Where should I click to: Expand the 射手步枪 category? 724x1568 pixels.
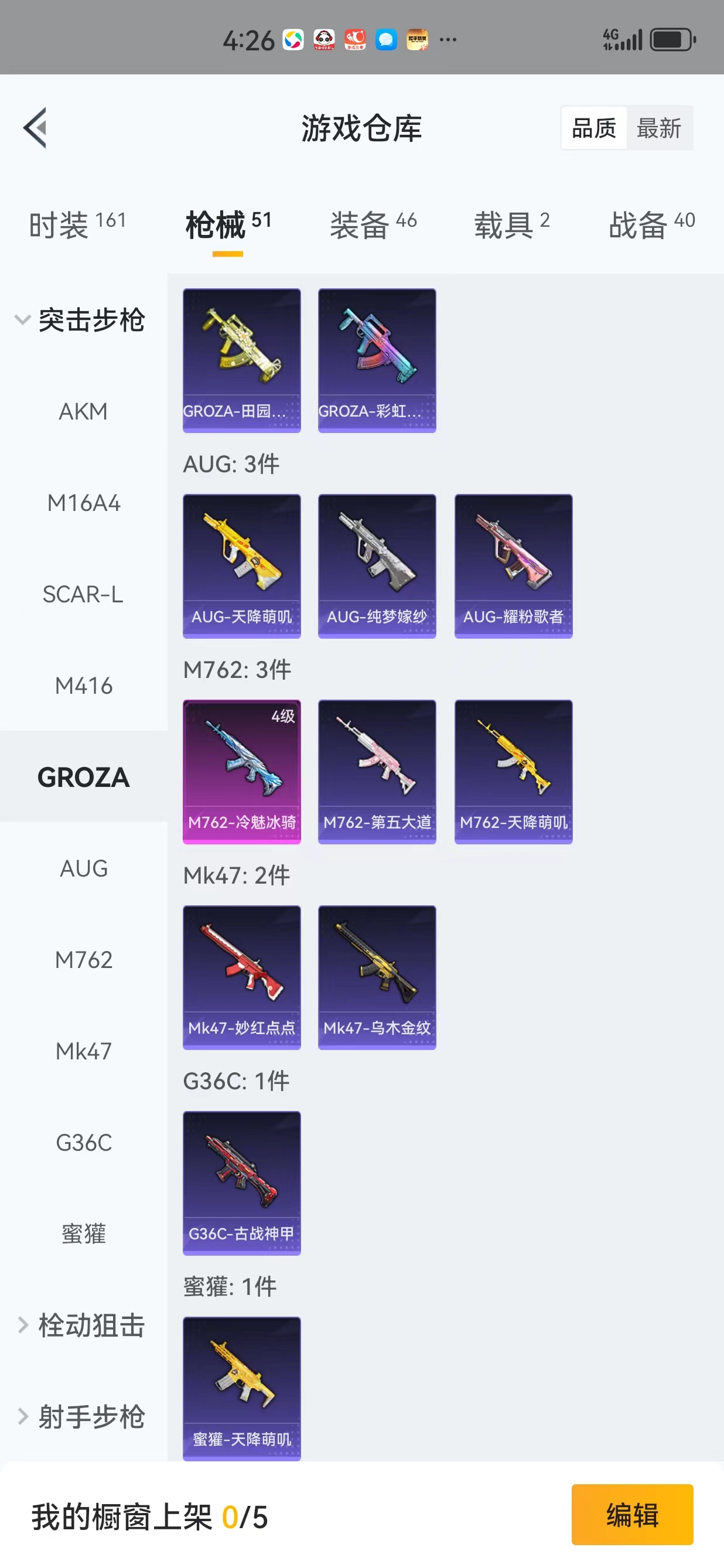click(80, 1416)
